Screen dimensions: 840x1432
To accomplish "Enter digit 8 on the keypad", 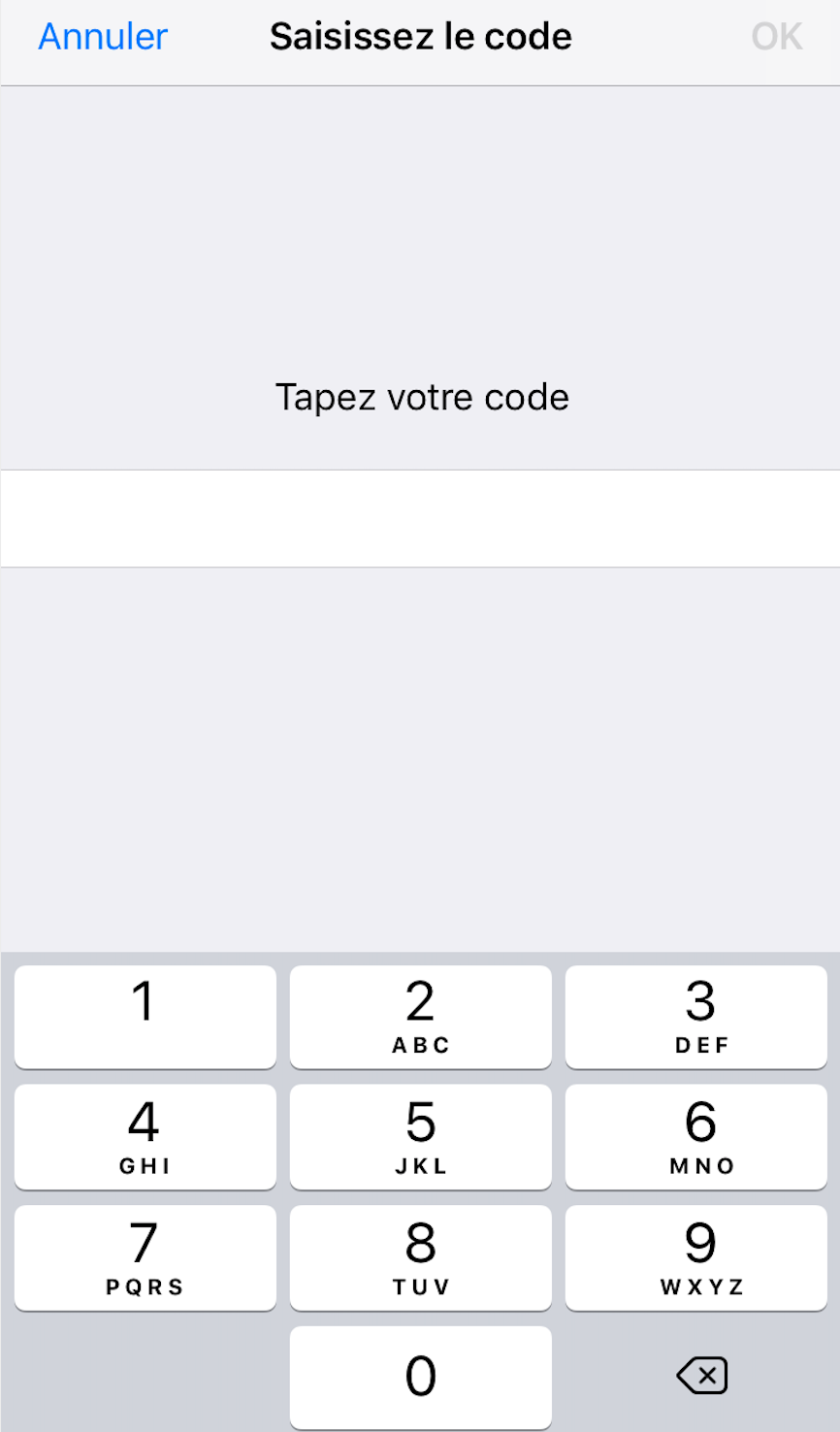I will (x=420, y=1257).
